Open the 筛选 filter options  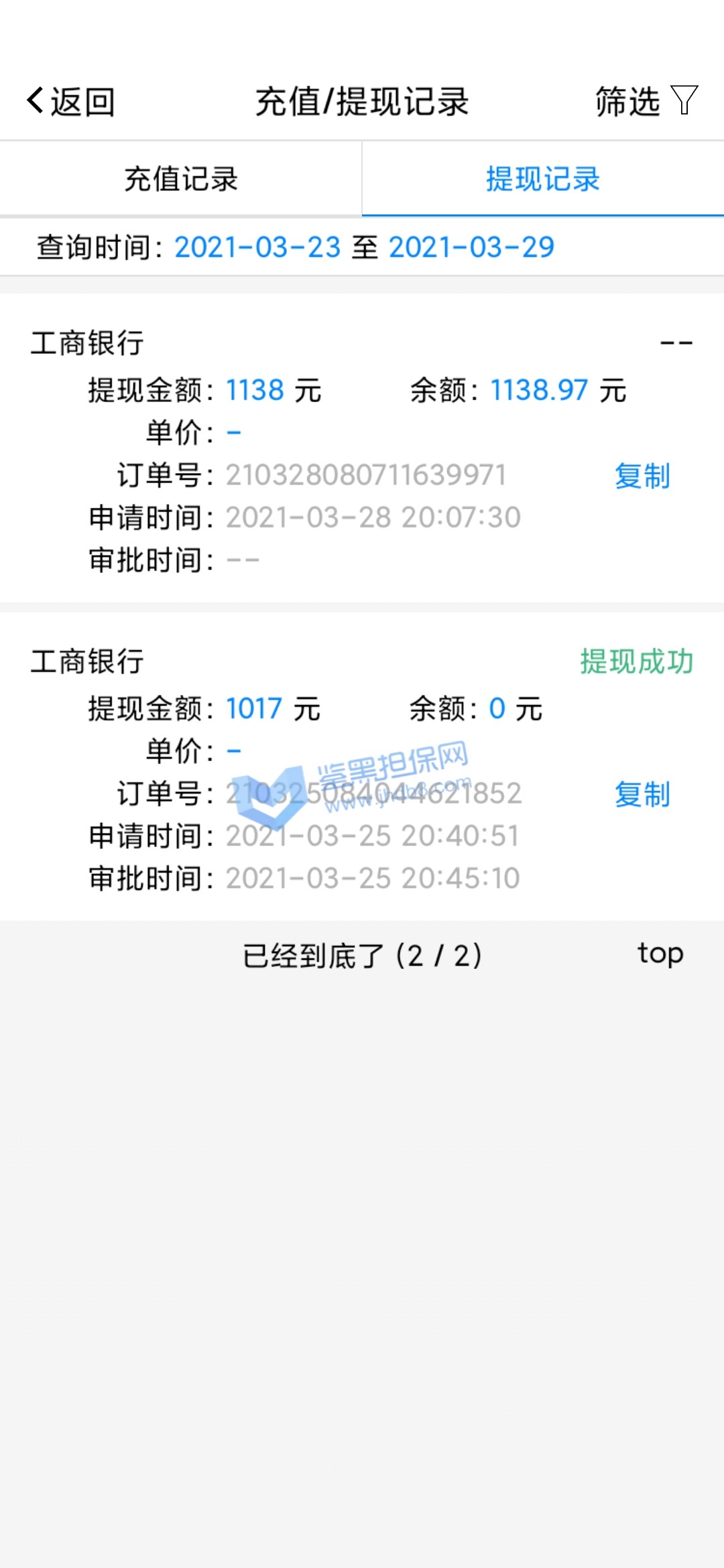pyautogui.click(x=646, y=101)
